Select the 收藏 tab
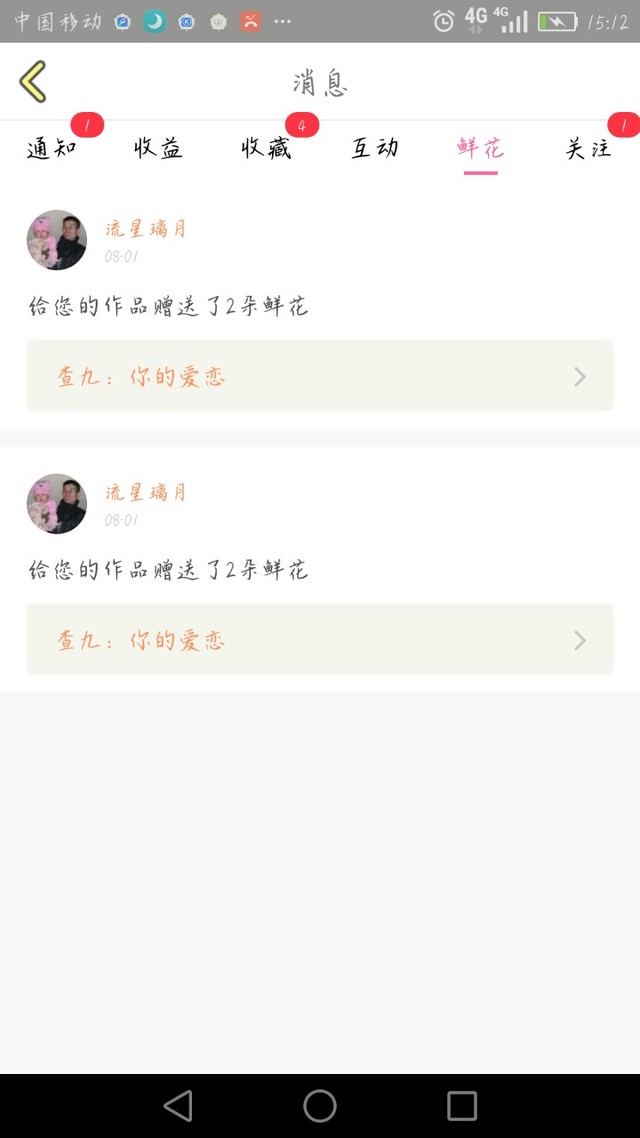This screenshot has height=1138, width=640. click(x=266, y=149)
